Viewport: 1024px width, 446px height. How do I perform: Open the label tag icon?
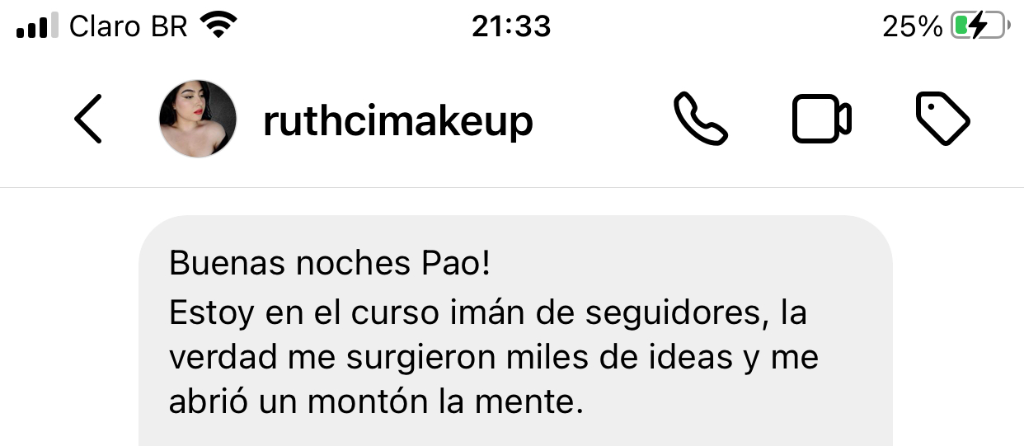943,120
